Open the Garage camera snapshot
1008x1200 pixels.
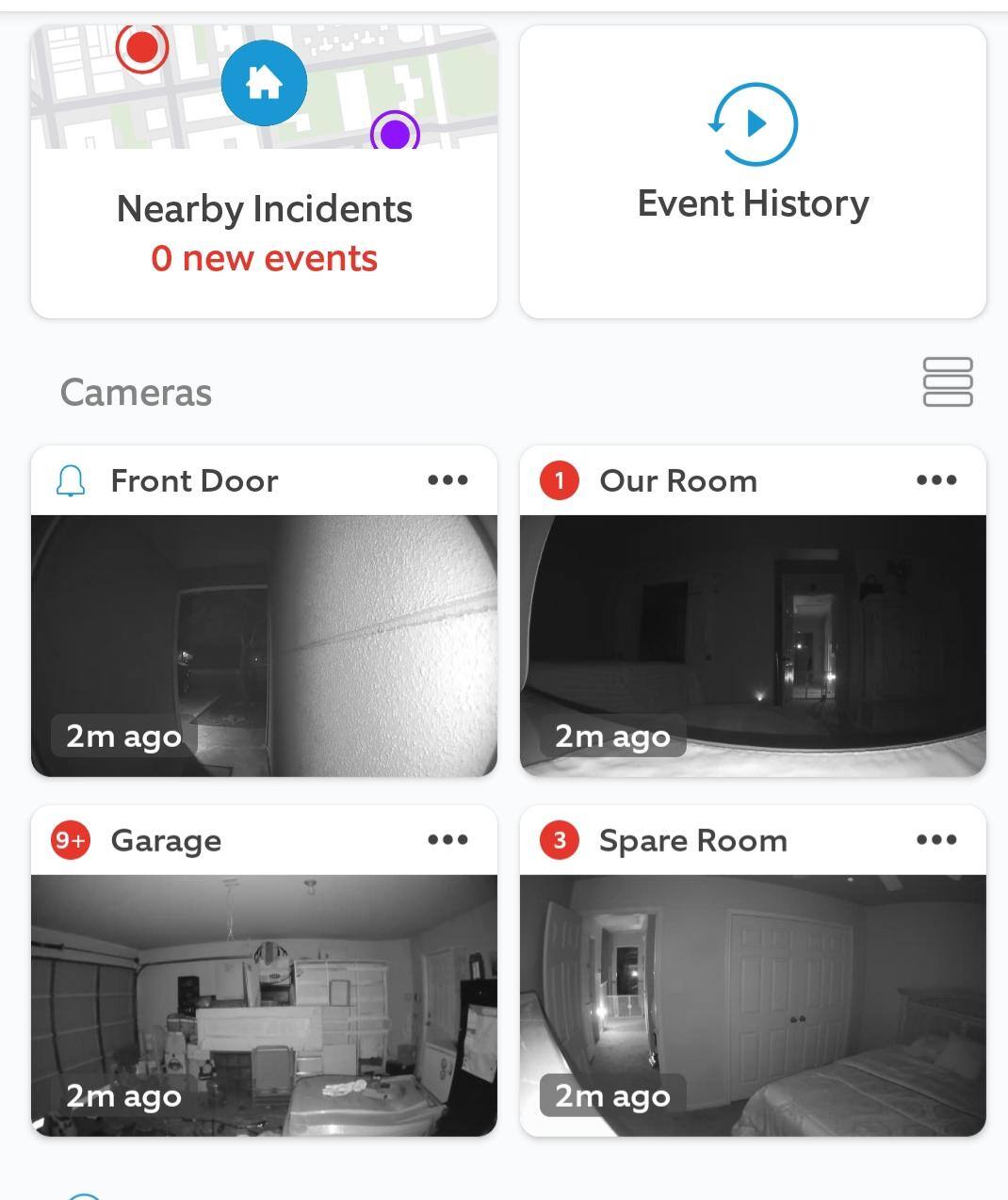[264, 1005]
